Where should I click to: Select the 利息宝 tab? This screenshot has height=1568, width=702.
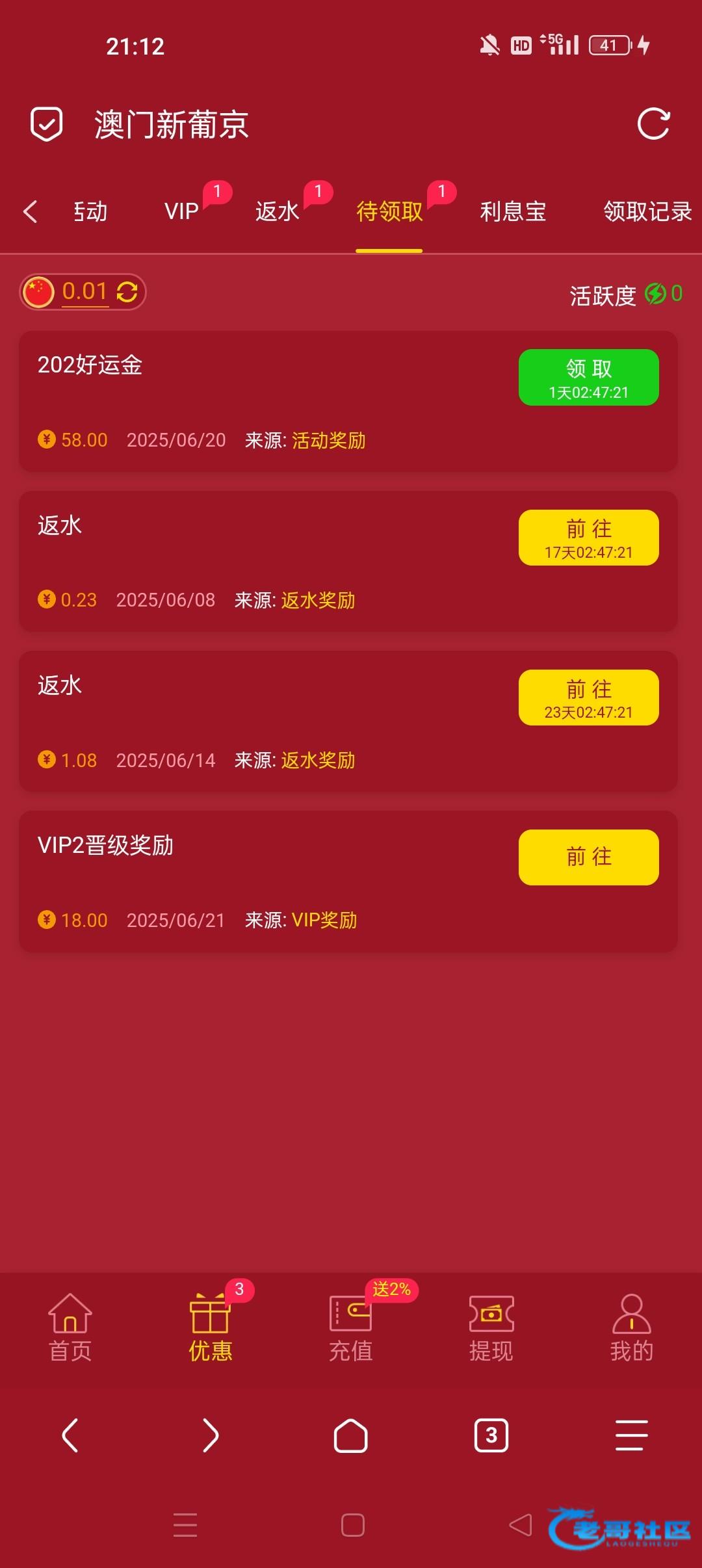coord(513,211)
